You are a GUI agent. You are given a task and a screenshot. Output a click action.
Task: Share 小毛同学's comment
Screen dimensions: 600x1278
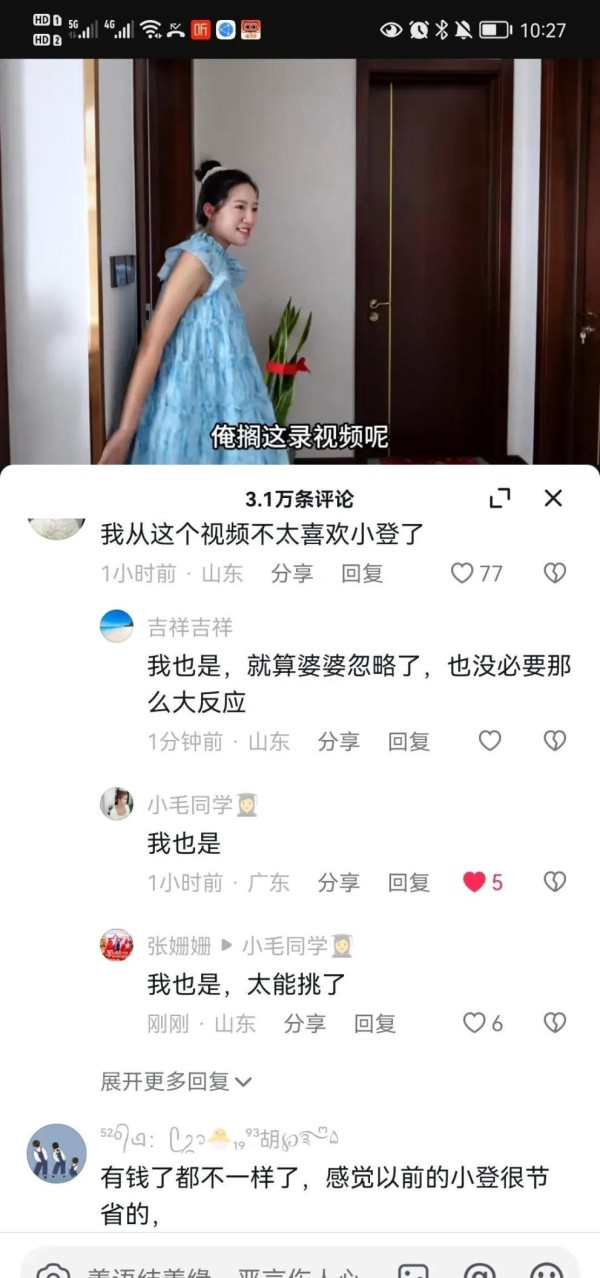click(339, 882)
